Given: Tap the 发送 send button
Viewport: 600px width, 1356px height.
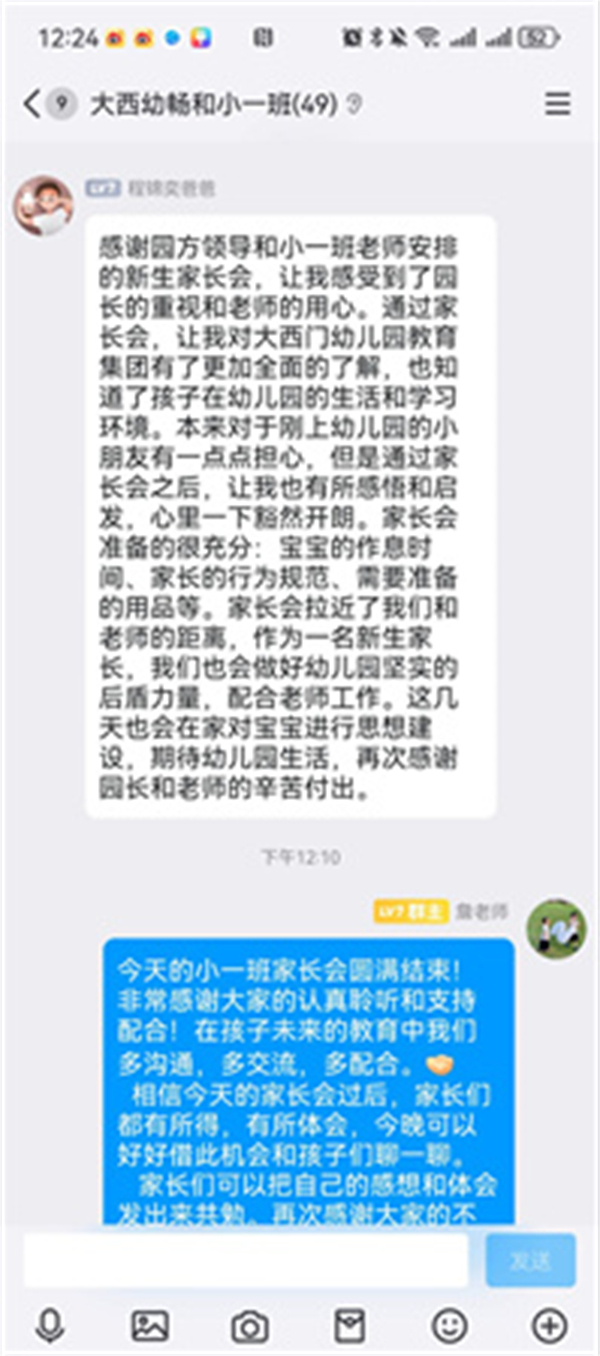Looking at the screenshot, I should (530, 1260).
